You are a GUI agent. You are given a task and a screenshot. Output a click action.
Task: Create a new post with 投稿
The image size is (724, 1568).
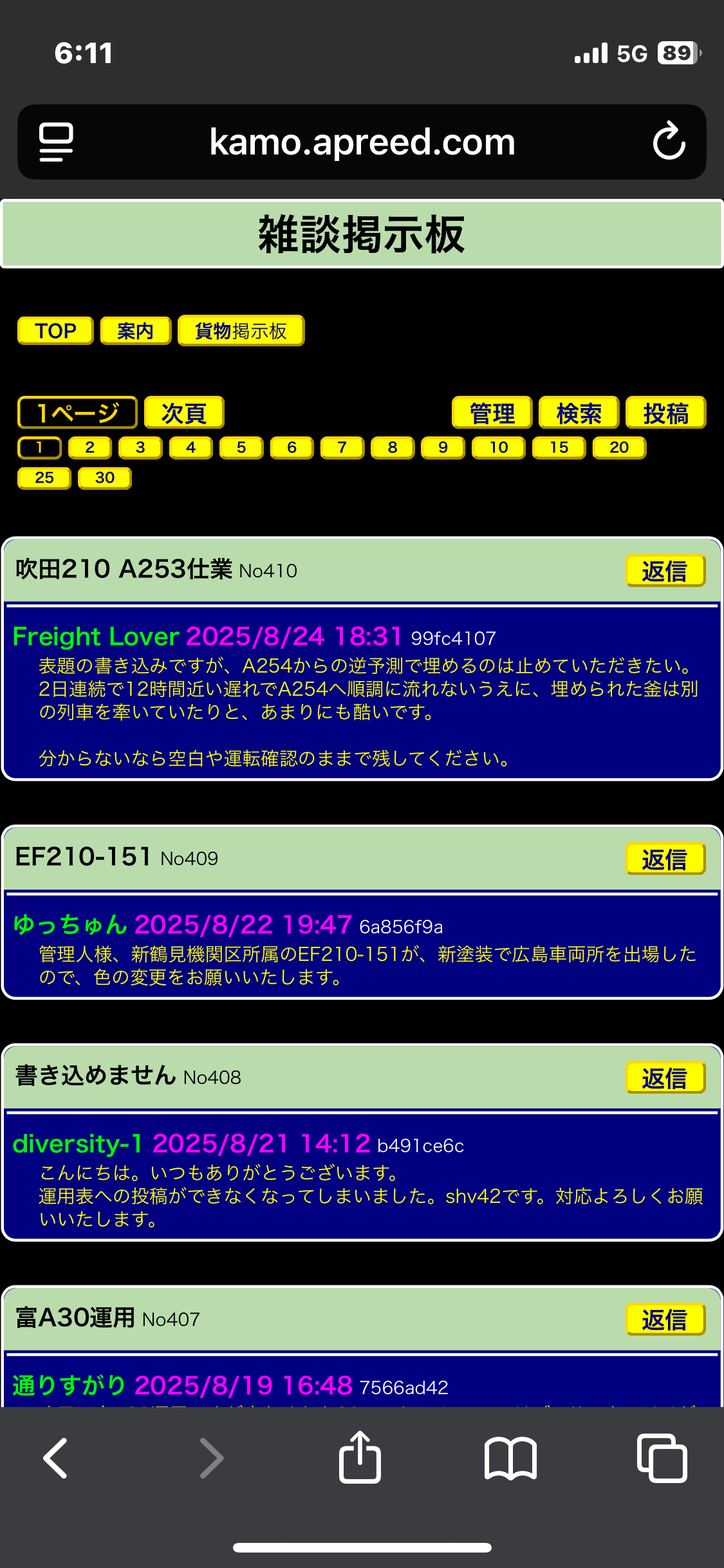coord(666,413)
